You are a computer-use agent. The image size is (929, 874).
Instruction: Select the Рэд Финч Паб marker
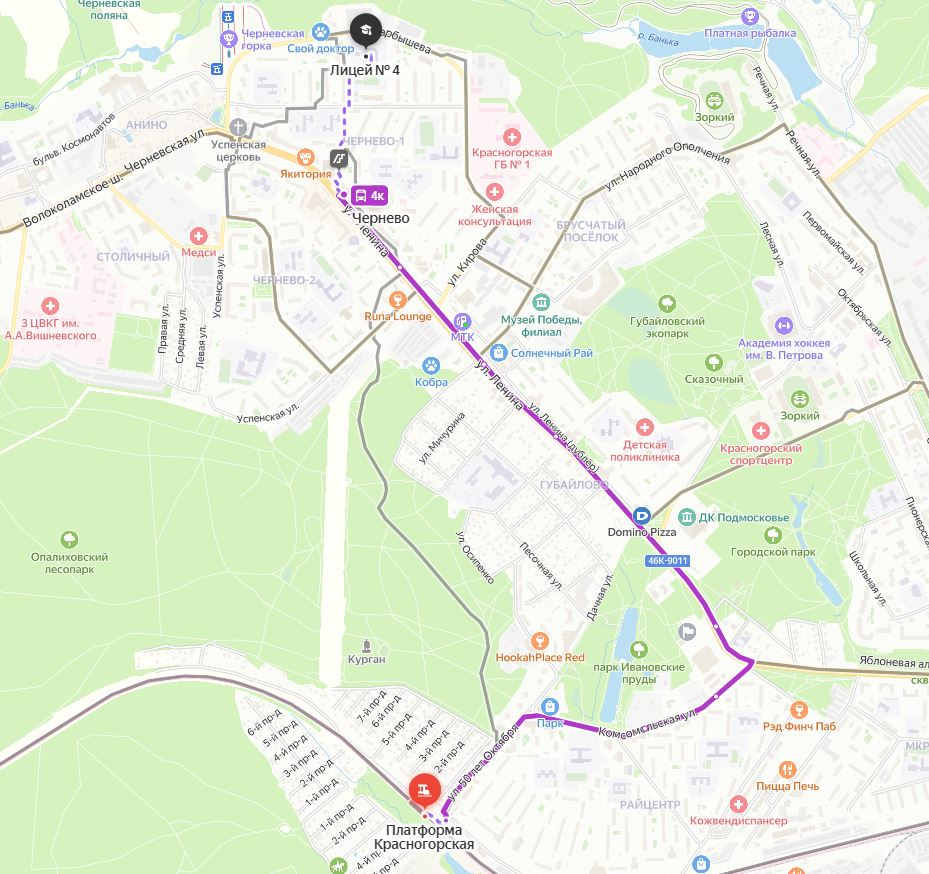click(x=797, y=709)
